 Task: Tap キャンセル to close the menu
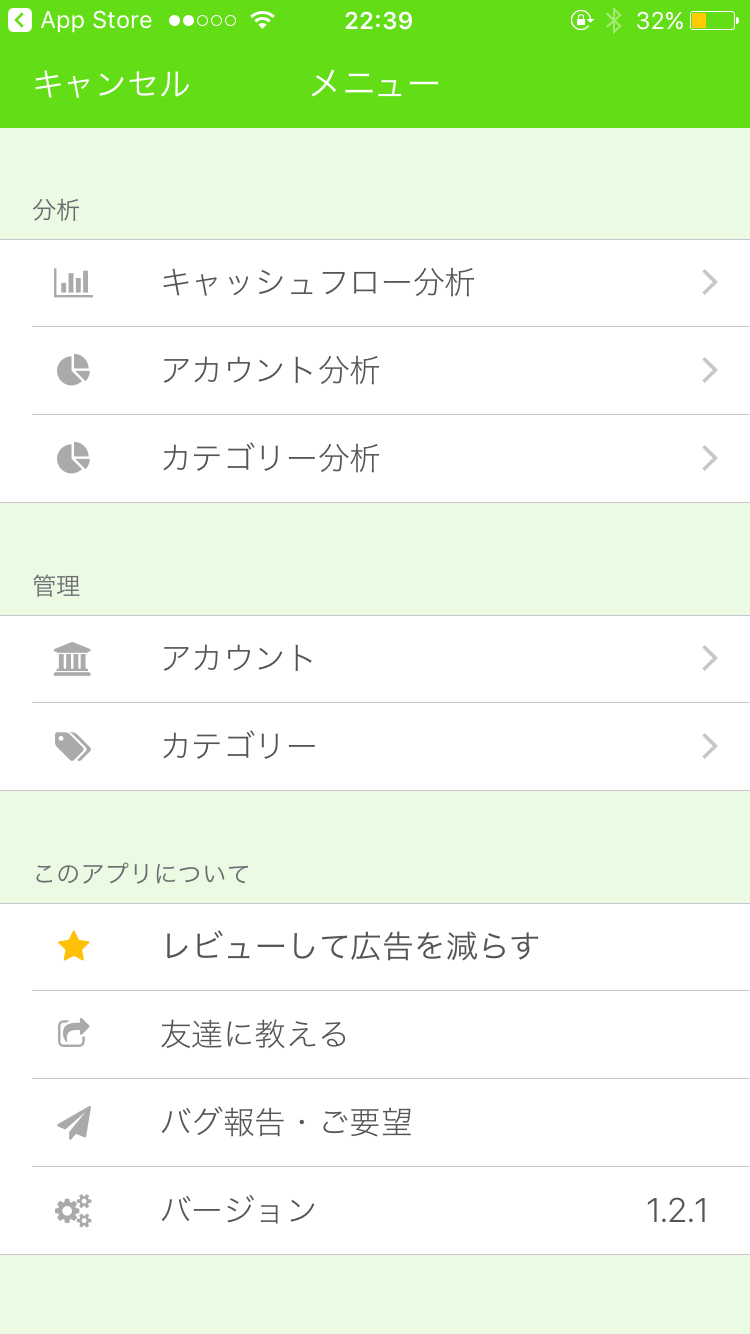(111, 84)
